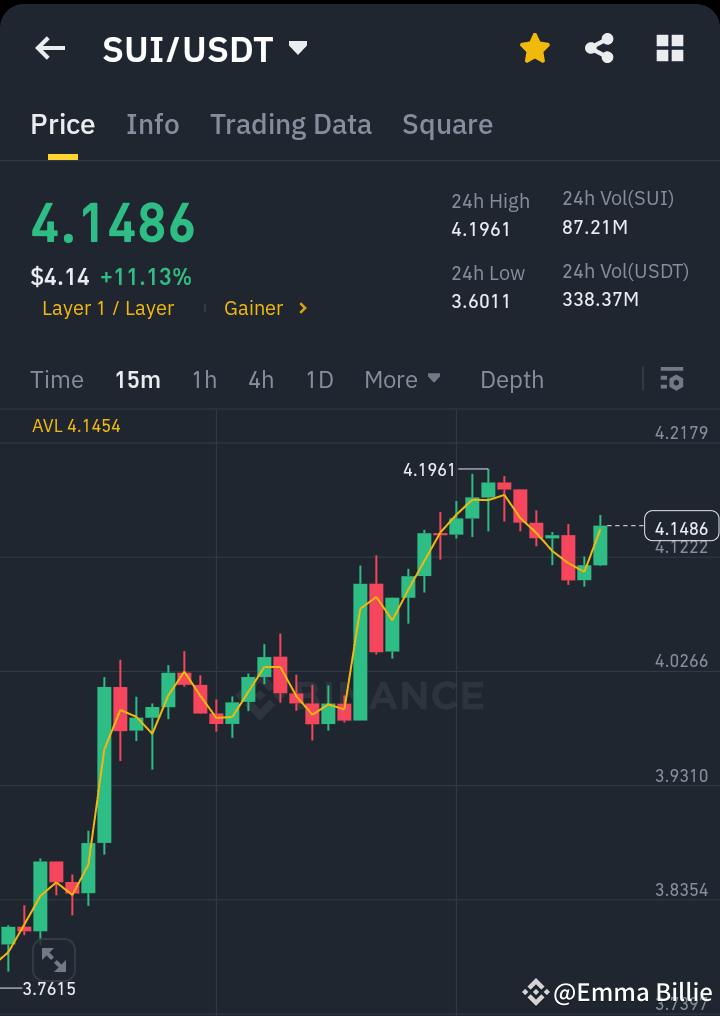Select the Time interval option
The image size is (720, 1016).
point(57,380)
